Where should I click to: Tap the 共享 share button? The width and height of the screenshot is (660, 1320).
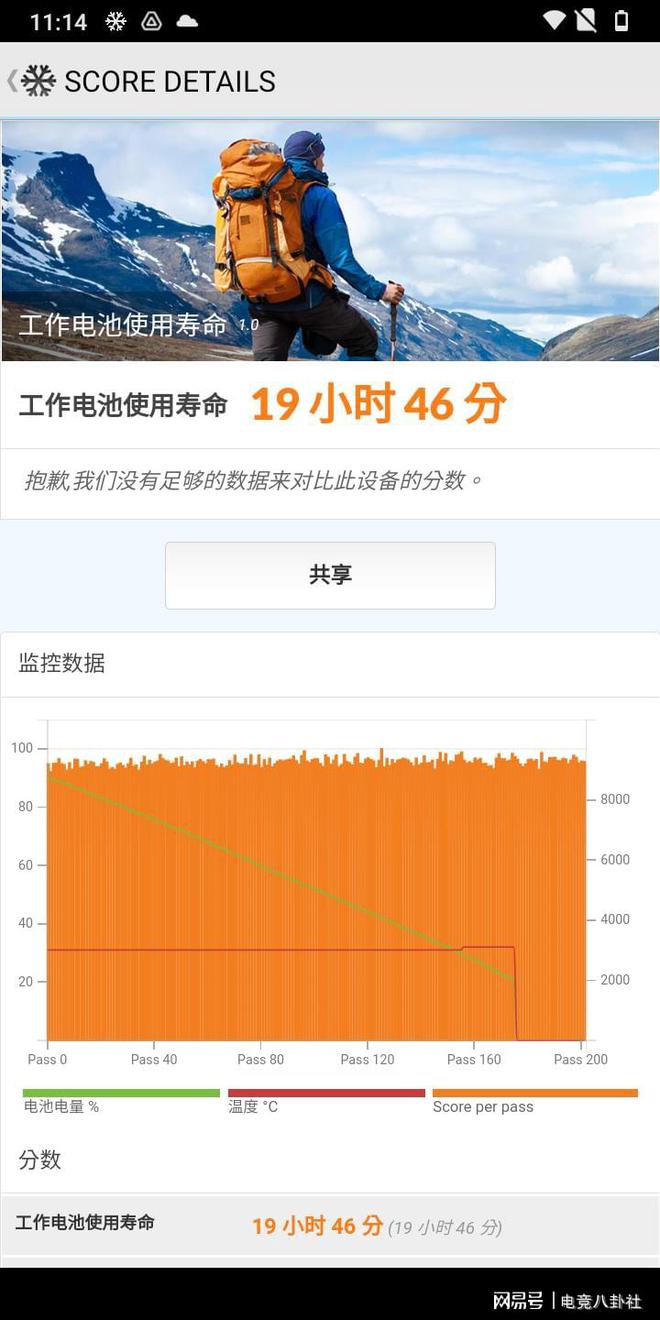click(x=330, y=575)
